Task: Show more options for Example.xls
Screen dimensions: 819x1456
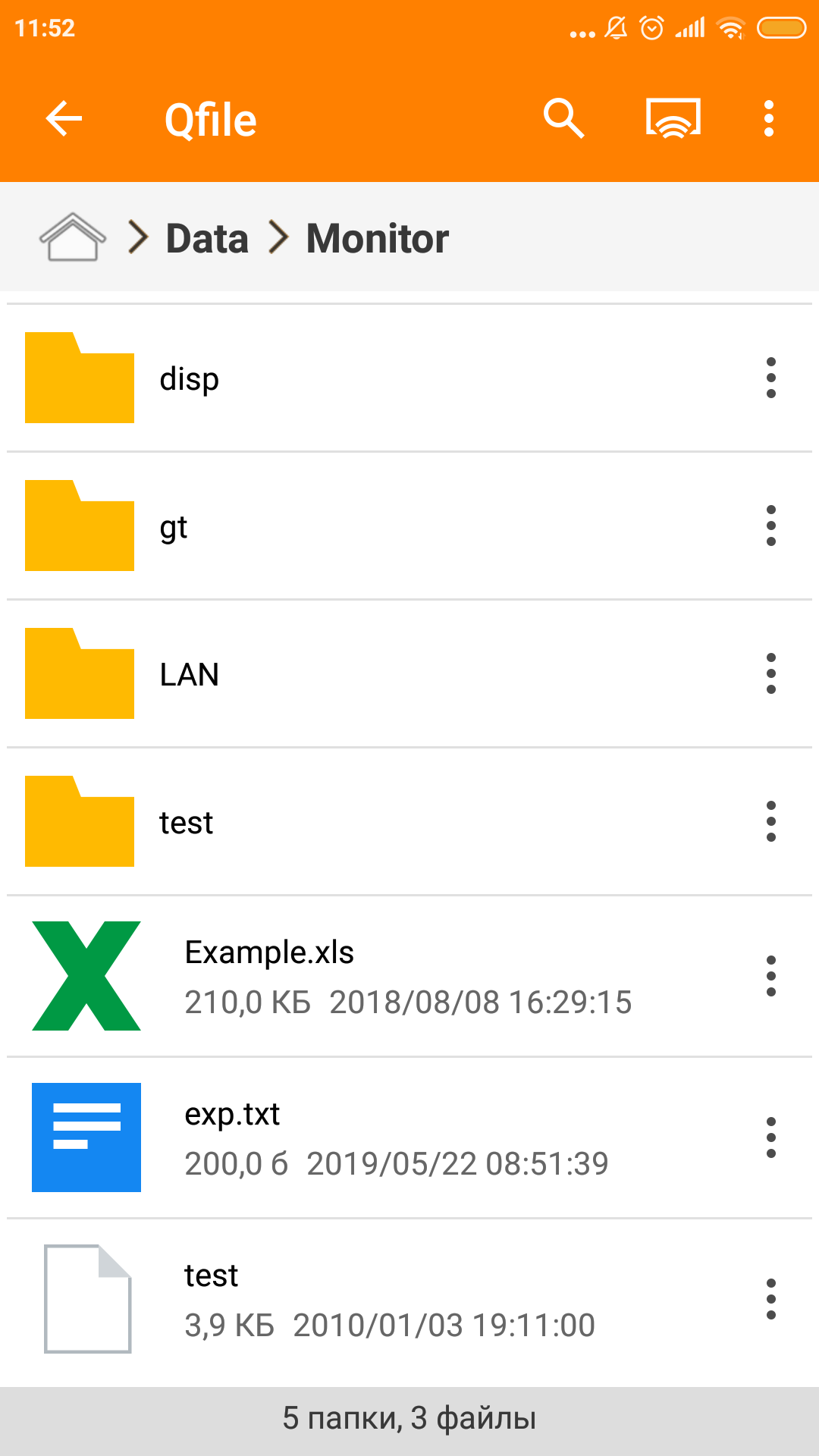Action: [770, 976]
